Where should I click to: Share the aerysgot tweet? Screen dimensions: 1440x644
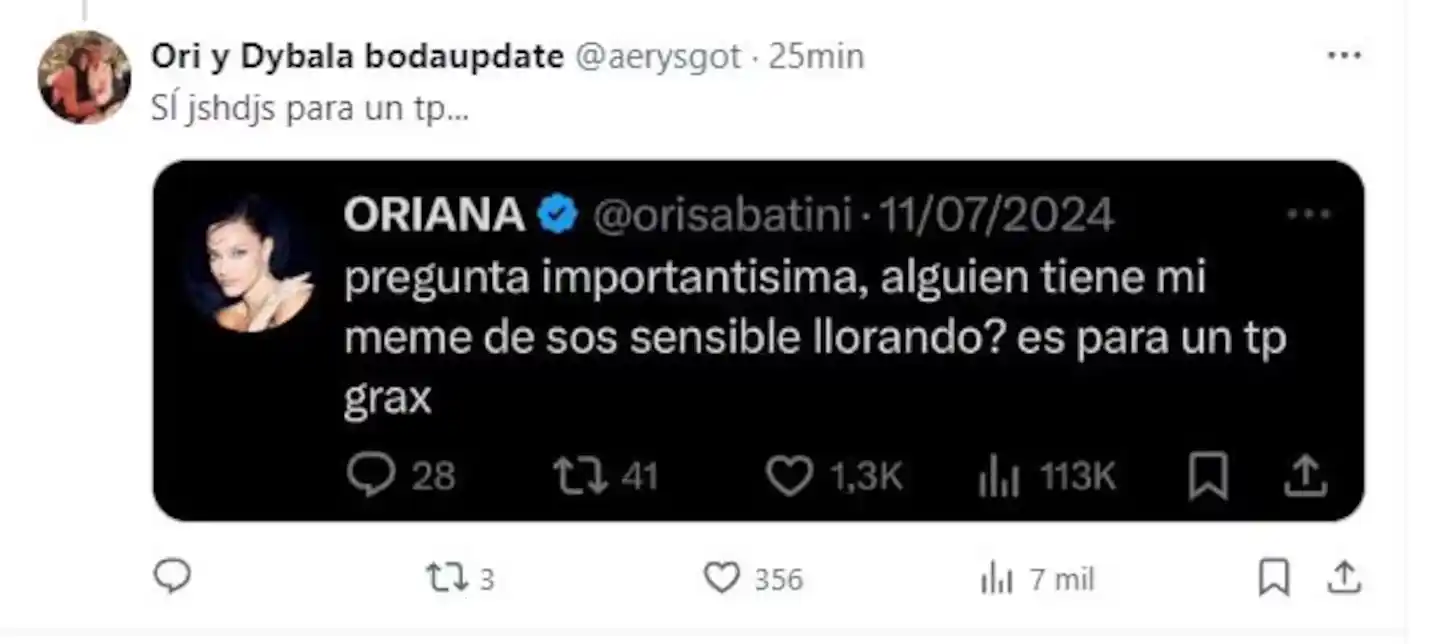tap(1345, 578)
